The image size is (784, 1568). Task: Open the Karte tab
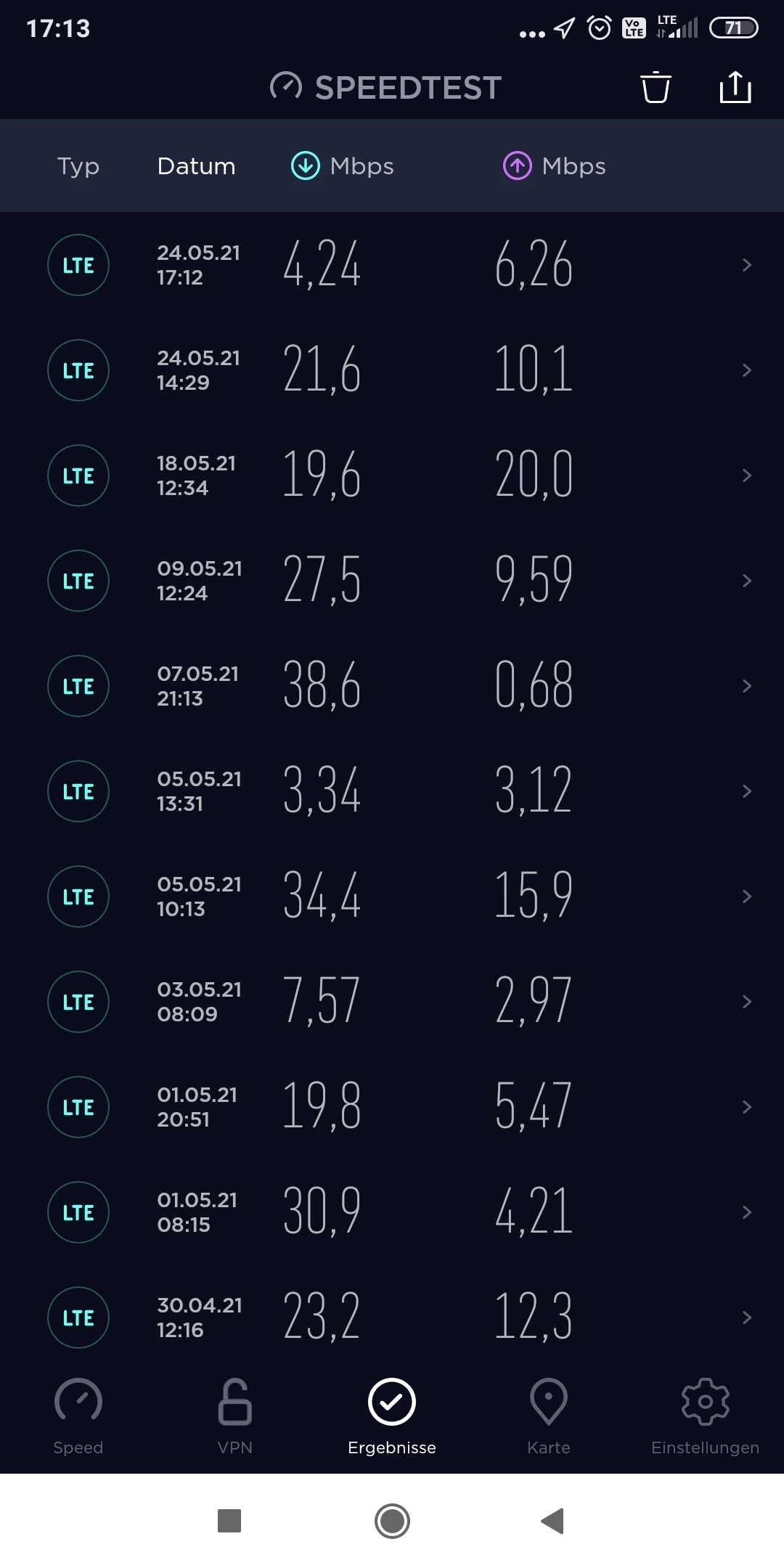[x=549, y=1416]
